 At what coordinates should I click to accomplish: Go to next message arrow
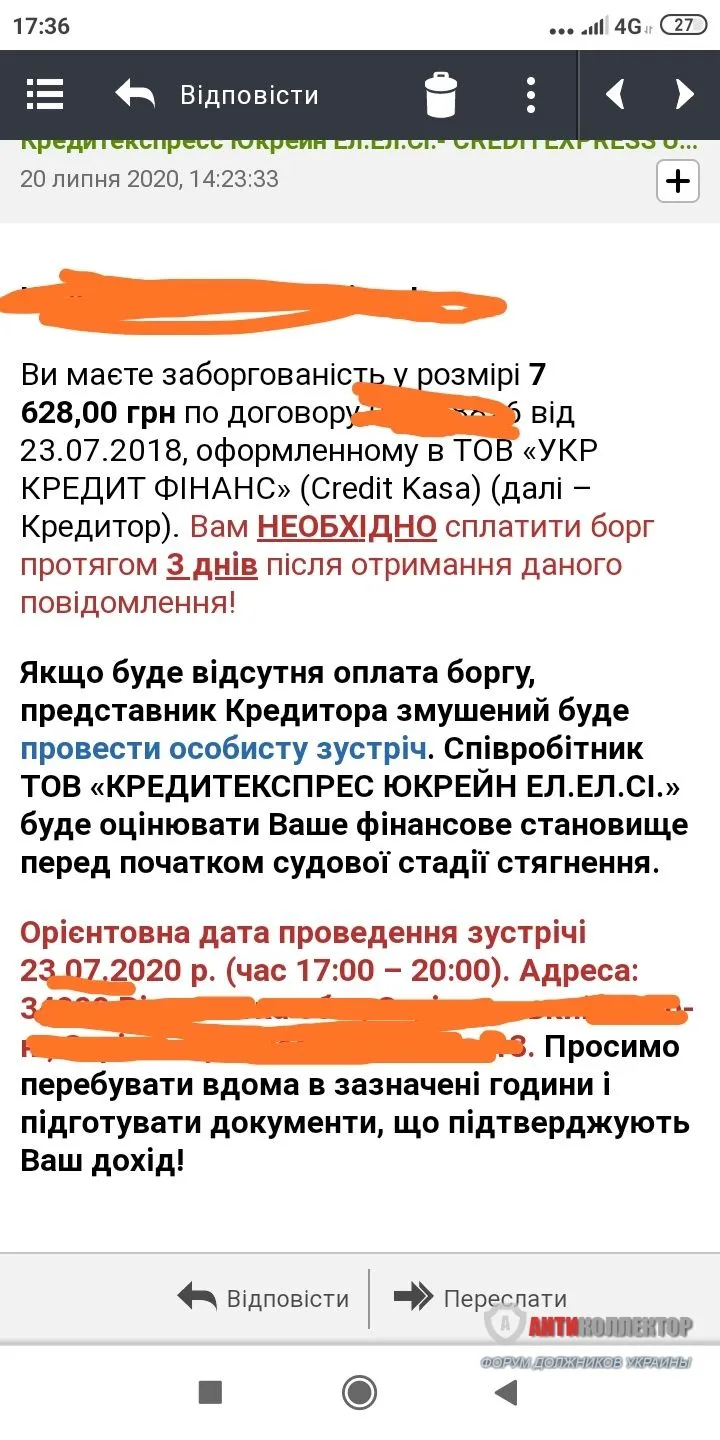[685, 95]
